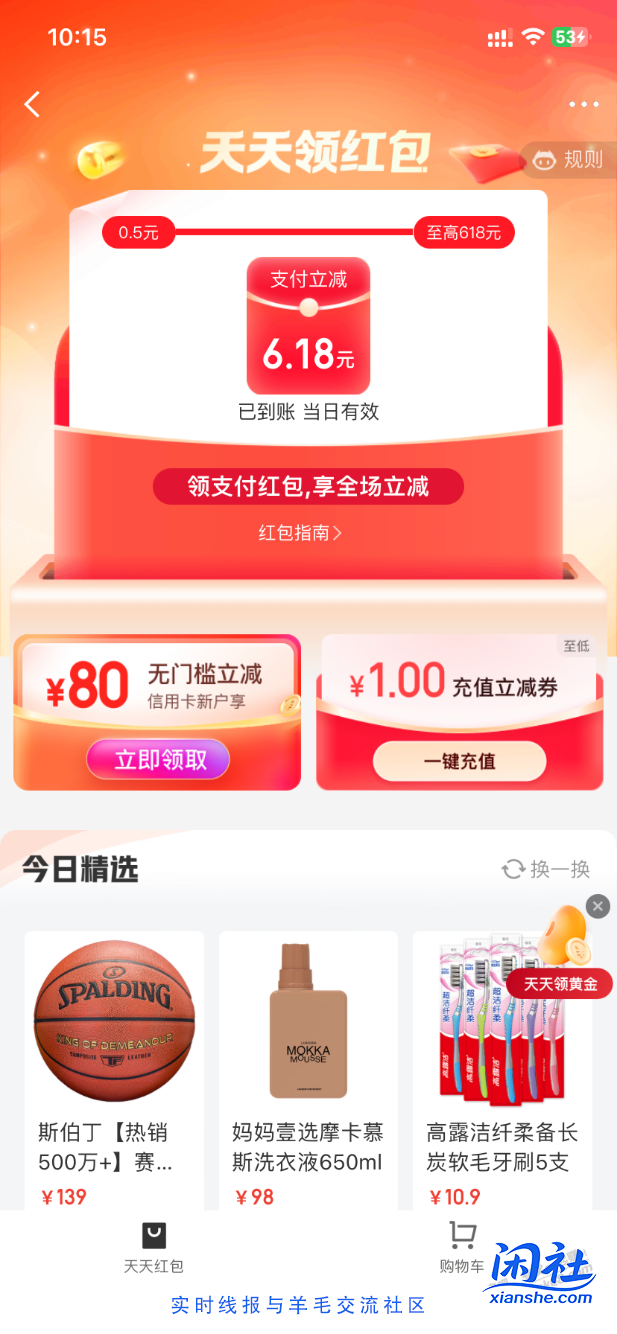Open the 规则 rules page
The width and height of the screenshot is (617, 1334).
coord(570,159)
